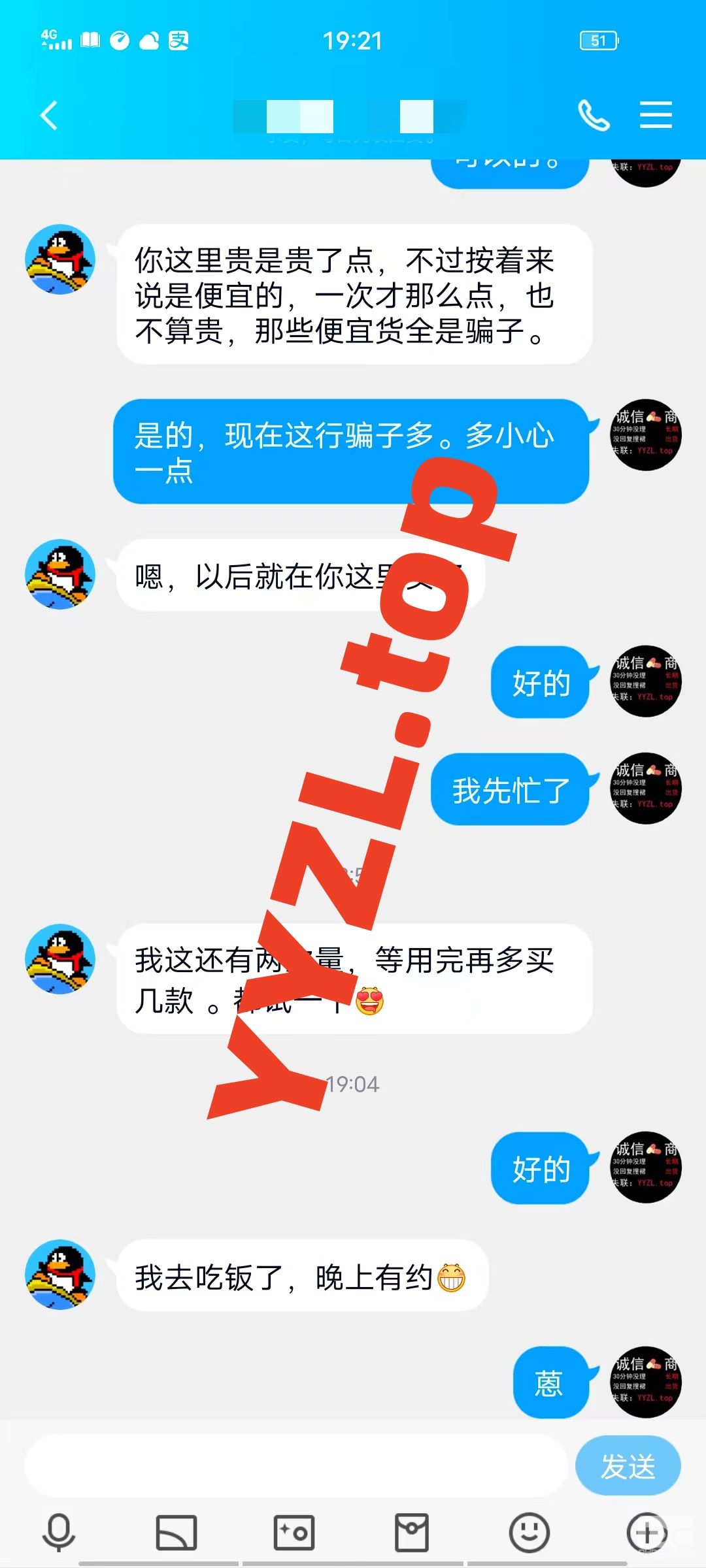This screenshot has width=706, height=1568.
Task: Start a voice call
Action: point(594,116)
